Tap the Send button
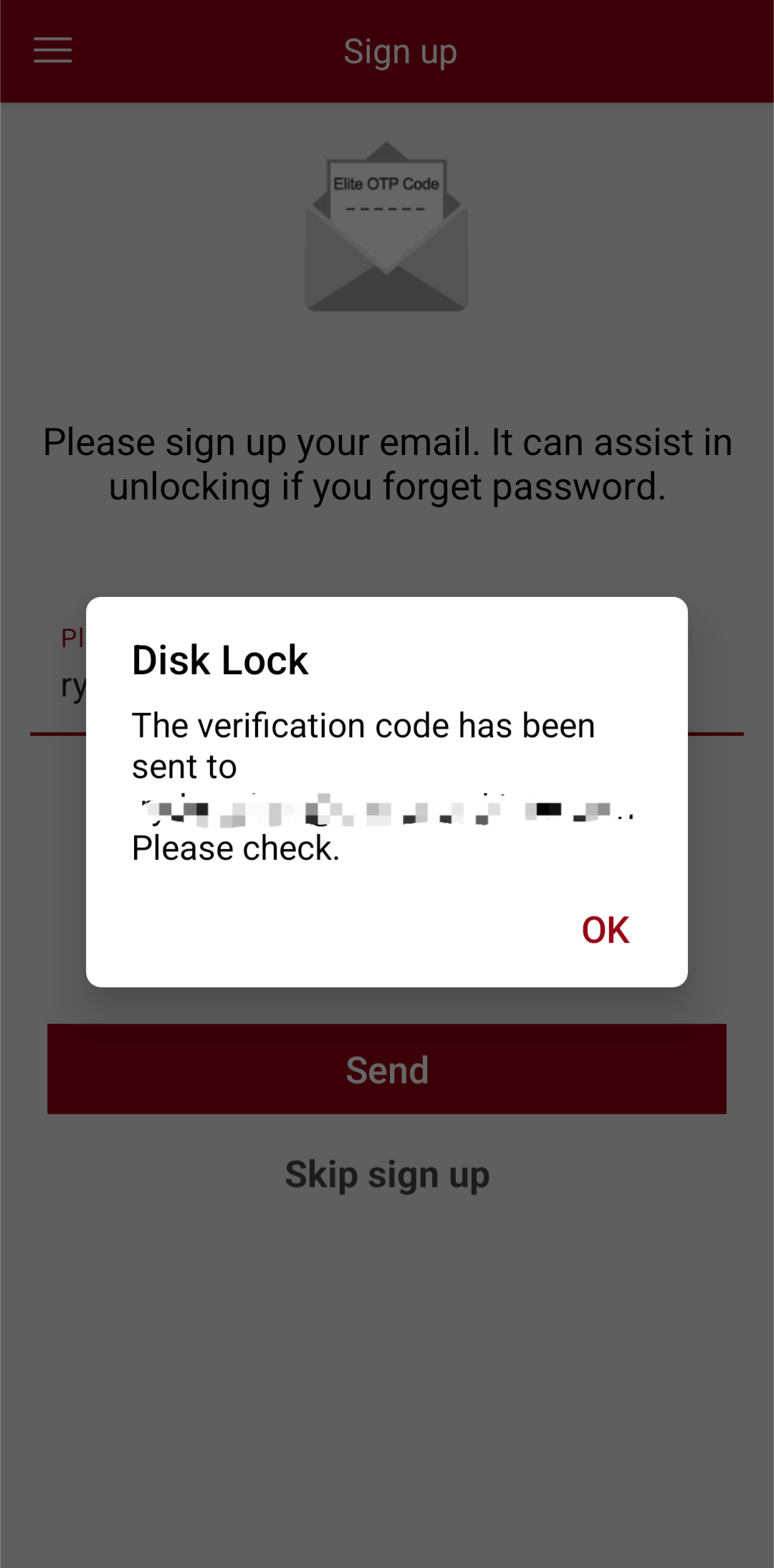 (387, 1069)
